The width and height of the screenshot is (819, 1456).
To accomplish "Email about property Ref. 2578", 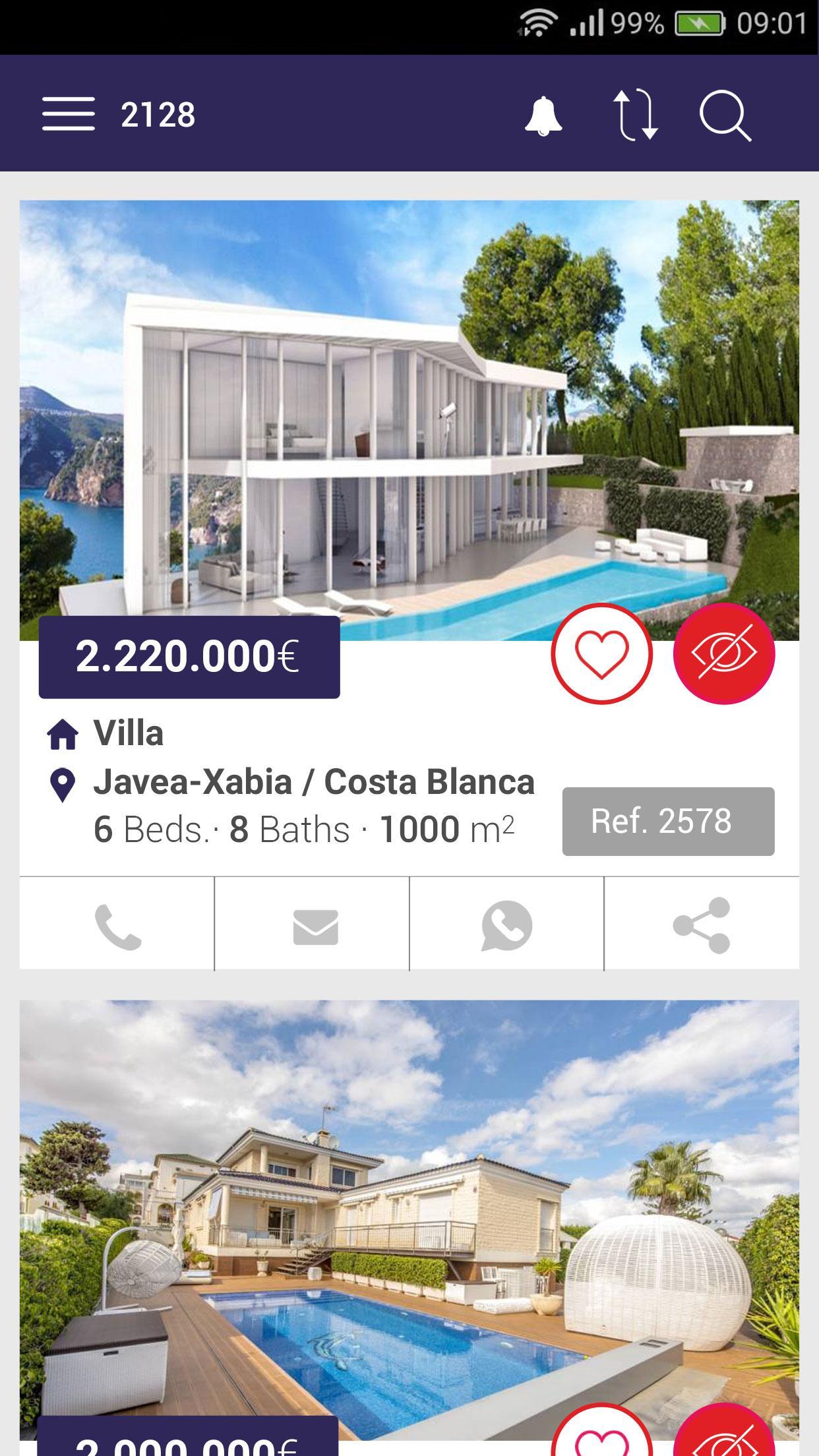I will click(315, 926).
